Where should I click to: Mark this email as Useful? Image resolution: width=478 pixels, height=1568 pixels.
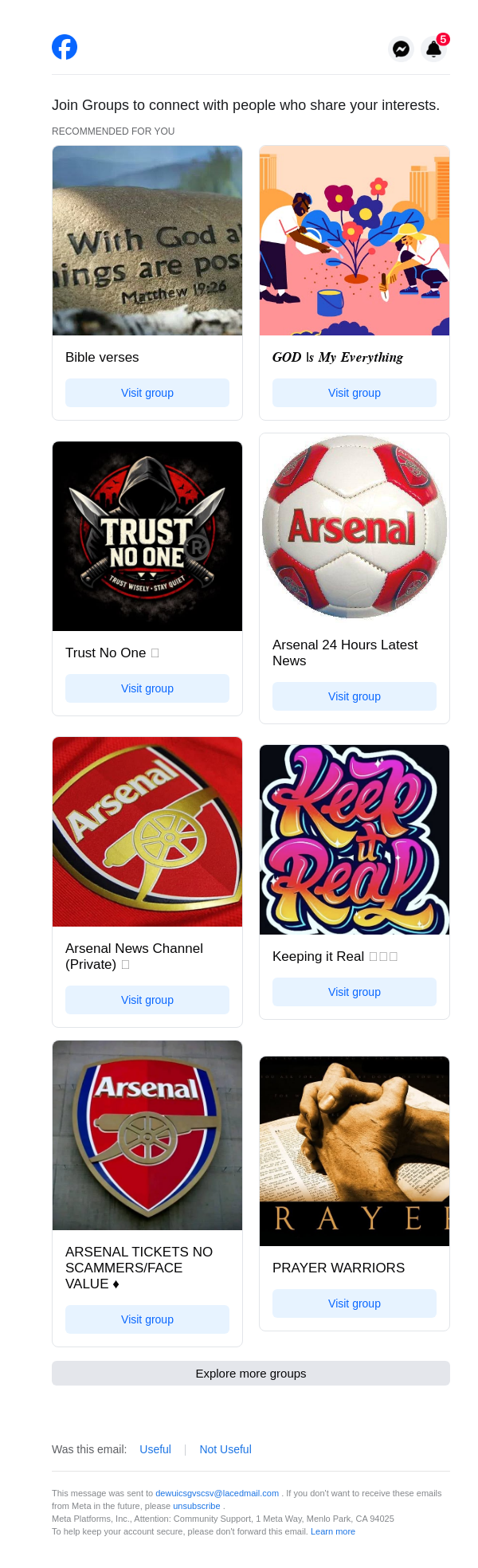click(x=155, y=1449)
